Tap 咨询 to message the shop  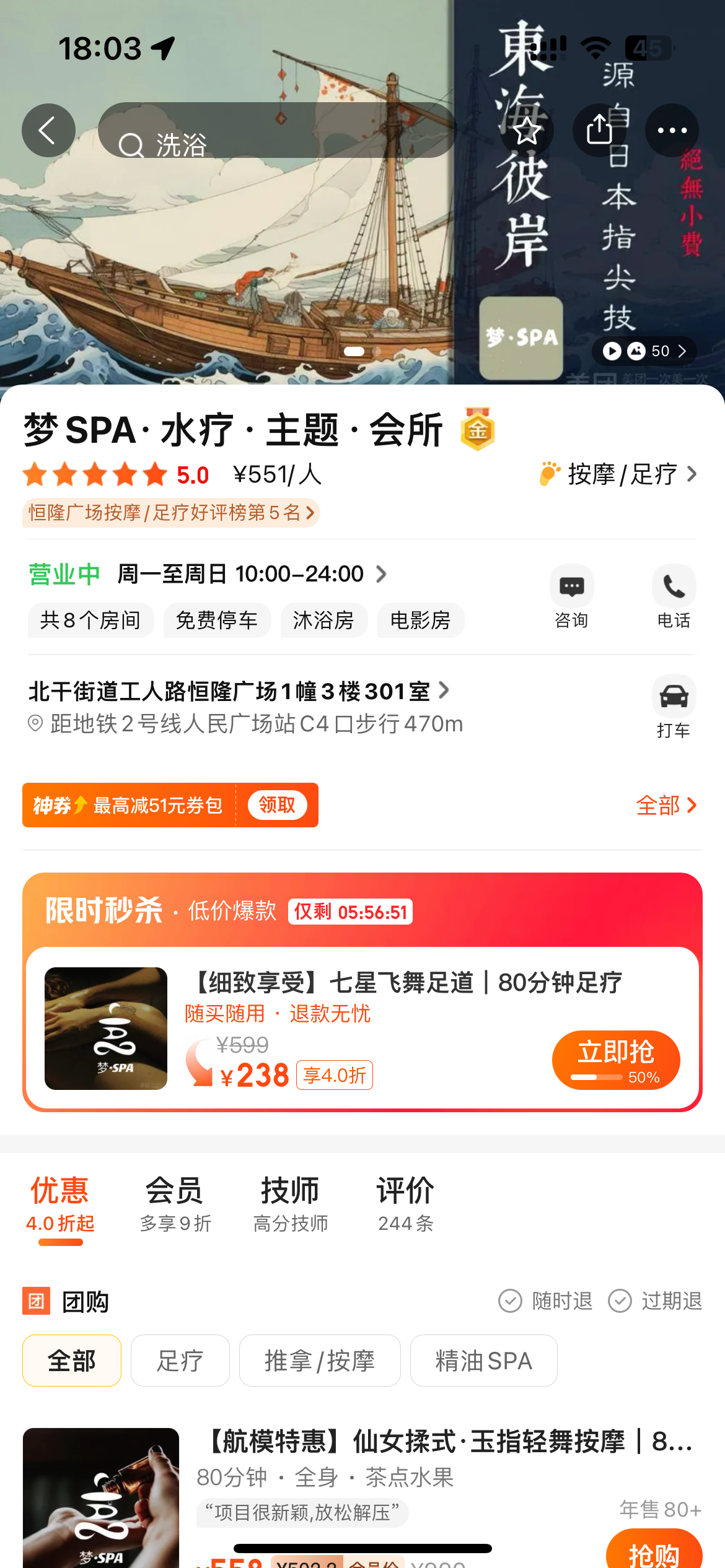tap(571, 596)
